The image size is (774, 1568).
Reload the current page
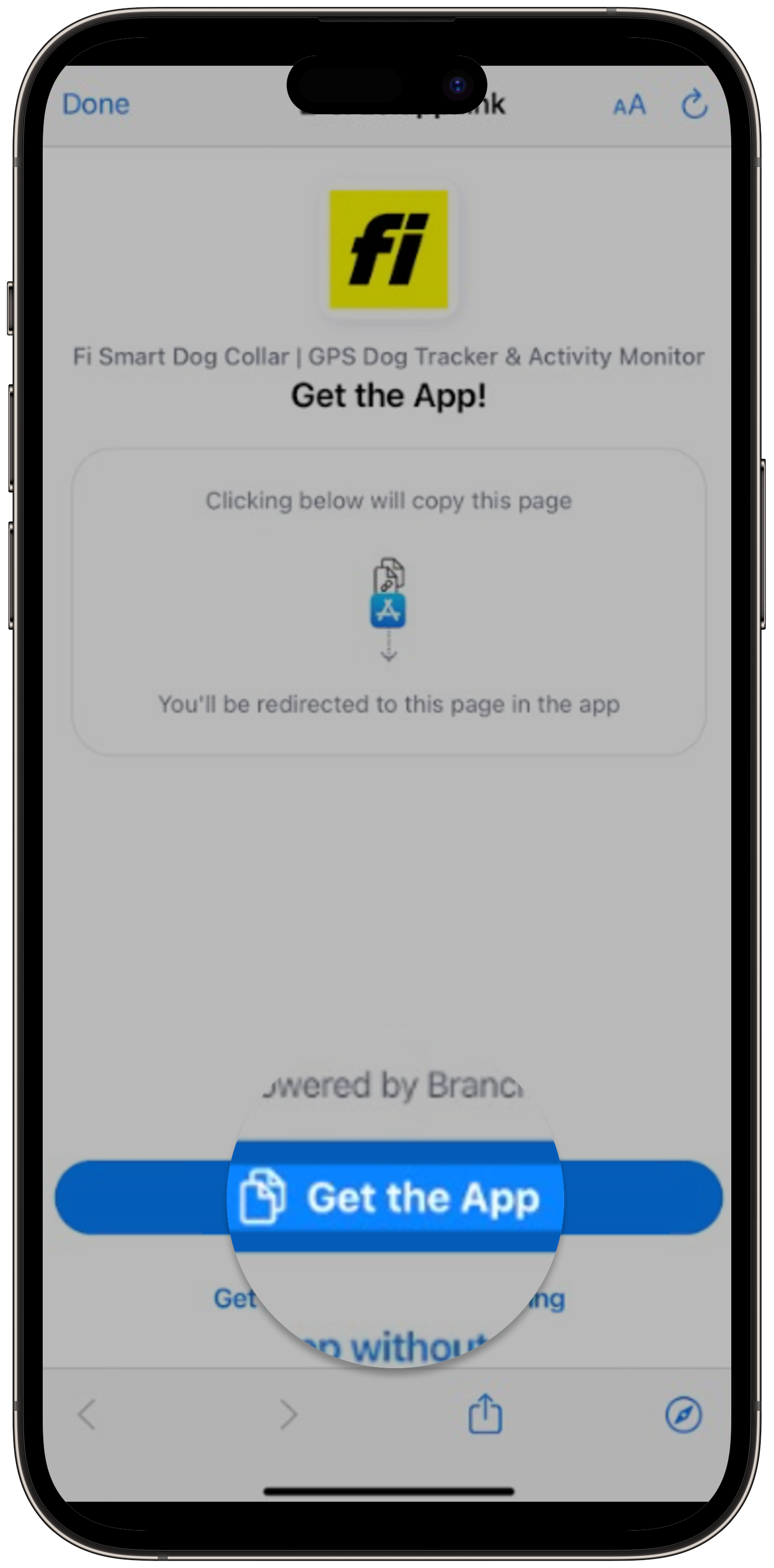694,105
